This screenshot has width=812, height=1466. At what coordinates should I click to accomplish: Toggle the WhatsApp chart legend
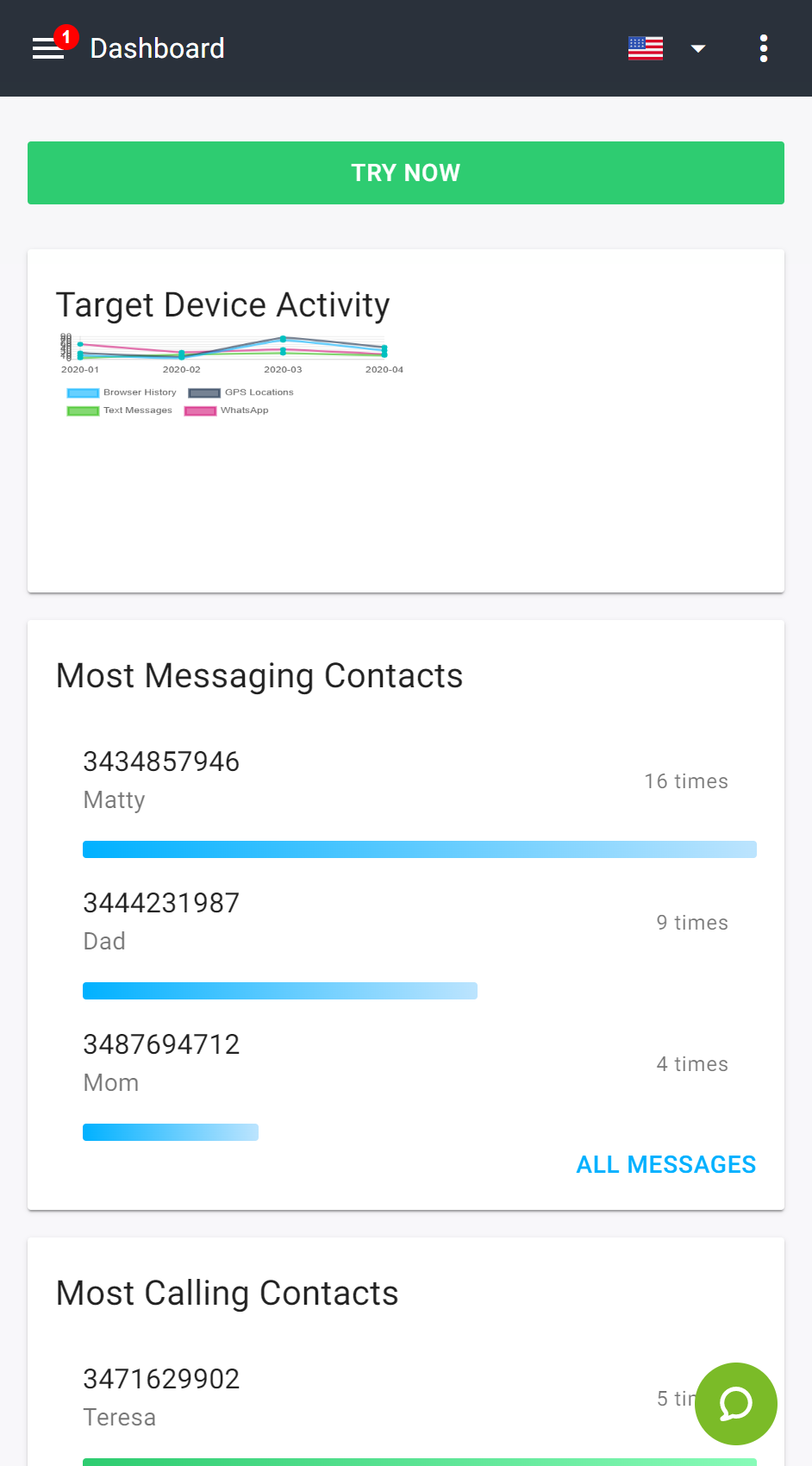tap(227, 410)
